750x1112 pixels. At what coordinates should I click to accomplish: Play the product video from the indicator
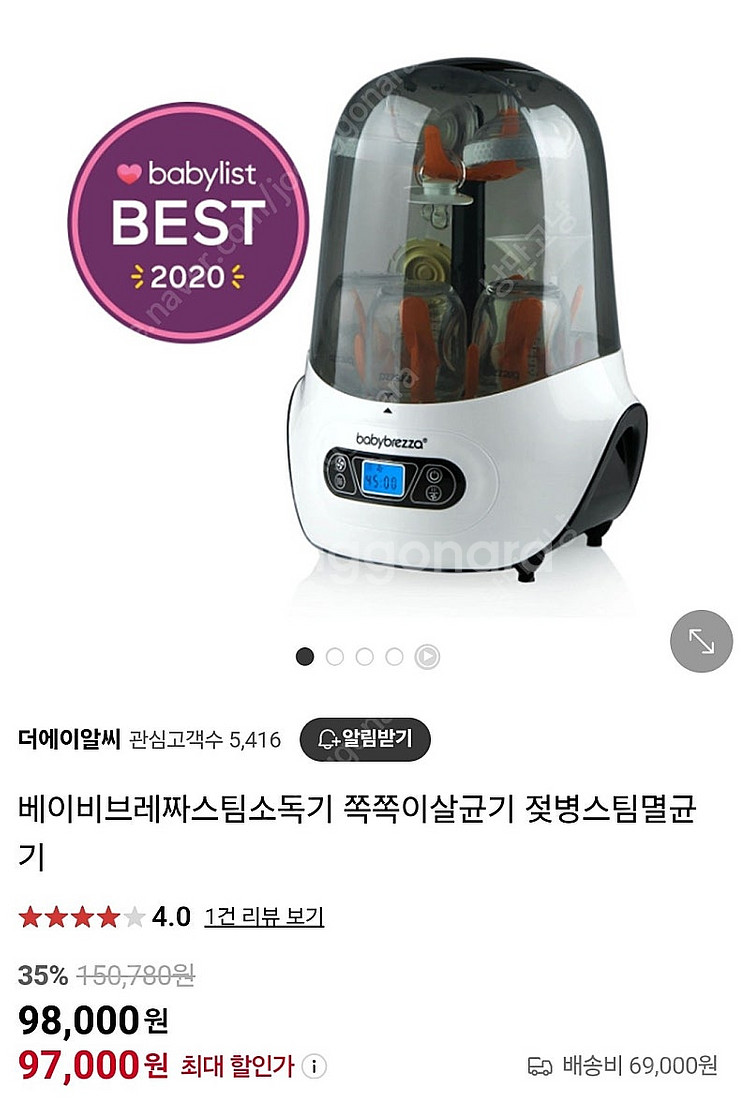coord(427,657)
